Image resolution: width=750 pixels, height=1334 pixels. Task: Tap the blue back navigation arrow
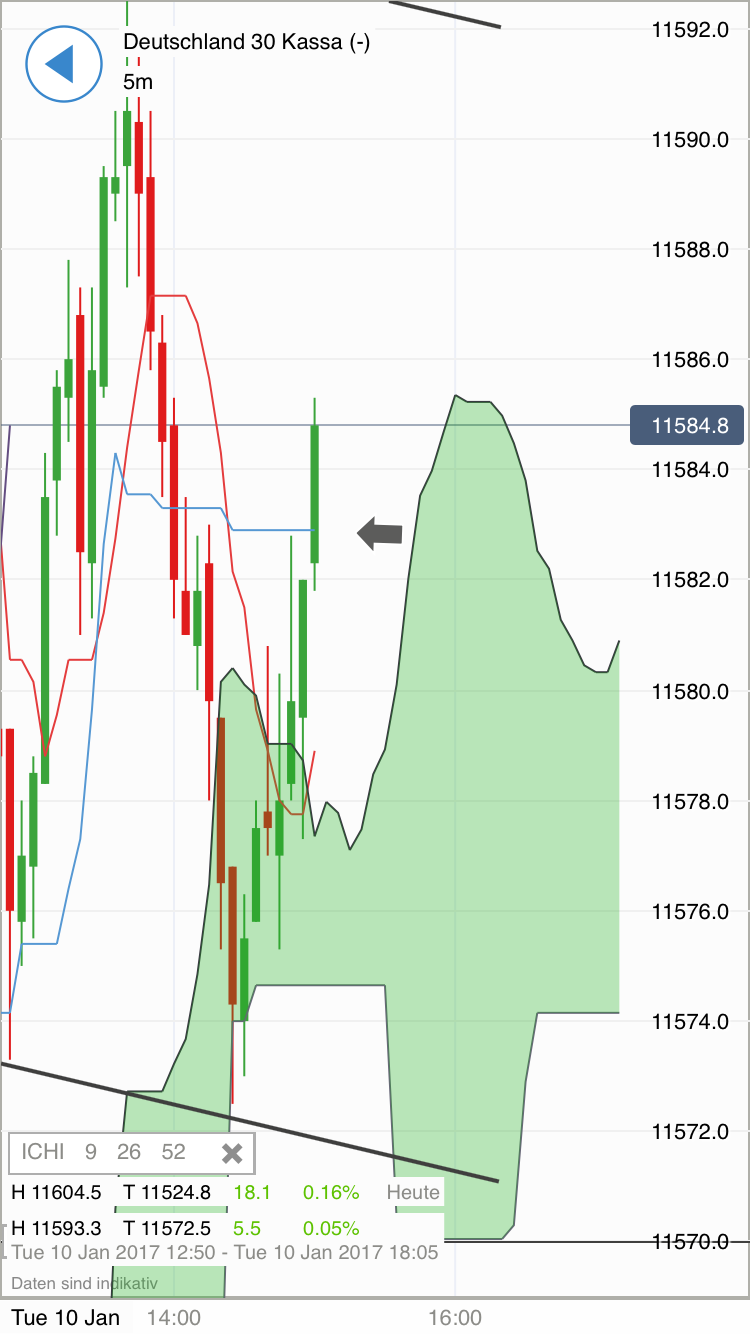(64, 64)
